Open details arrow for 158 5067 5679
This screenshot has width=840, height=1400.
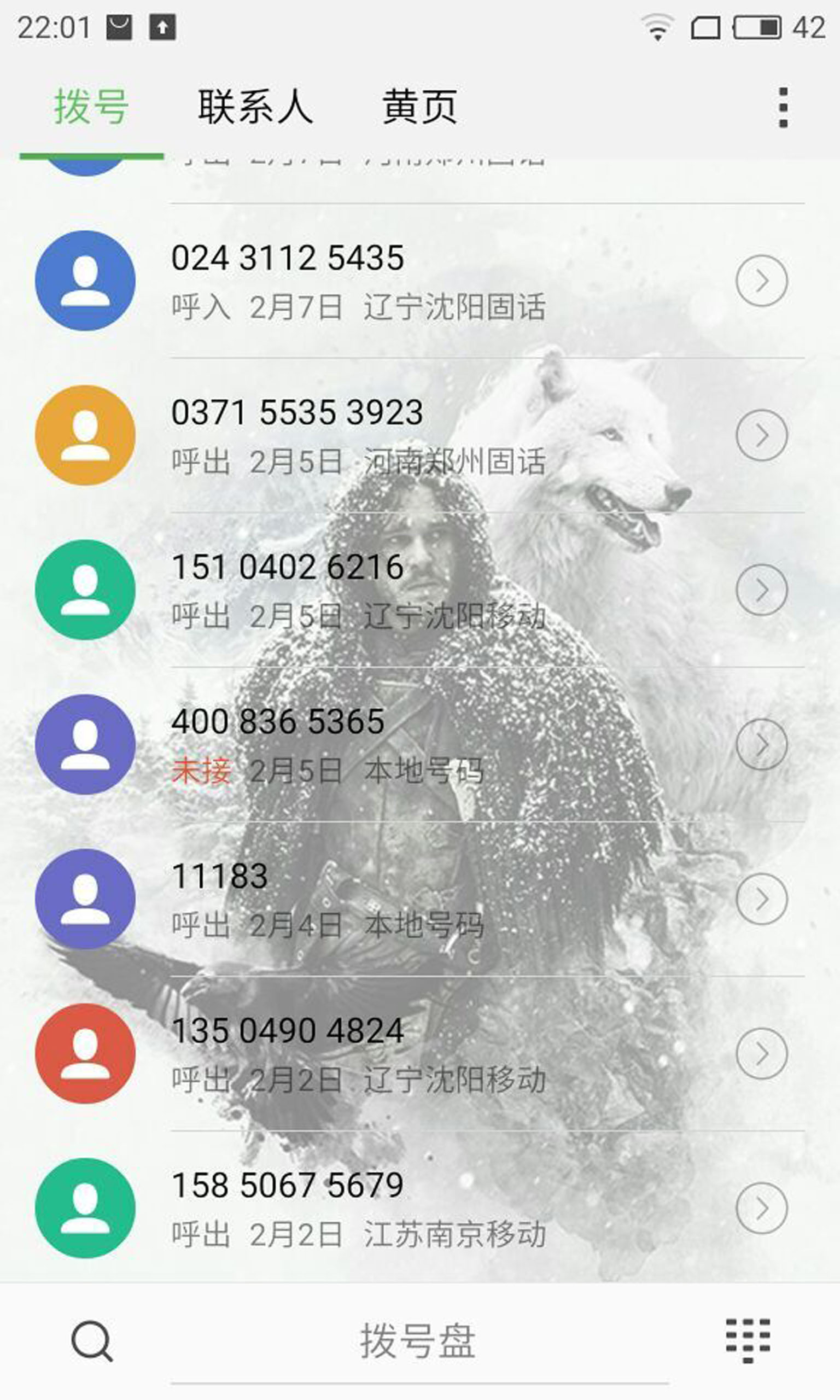761,1207
